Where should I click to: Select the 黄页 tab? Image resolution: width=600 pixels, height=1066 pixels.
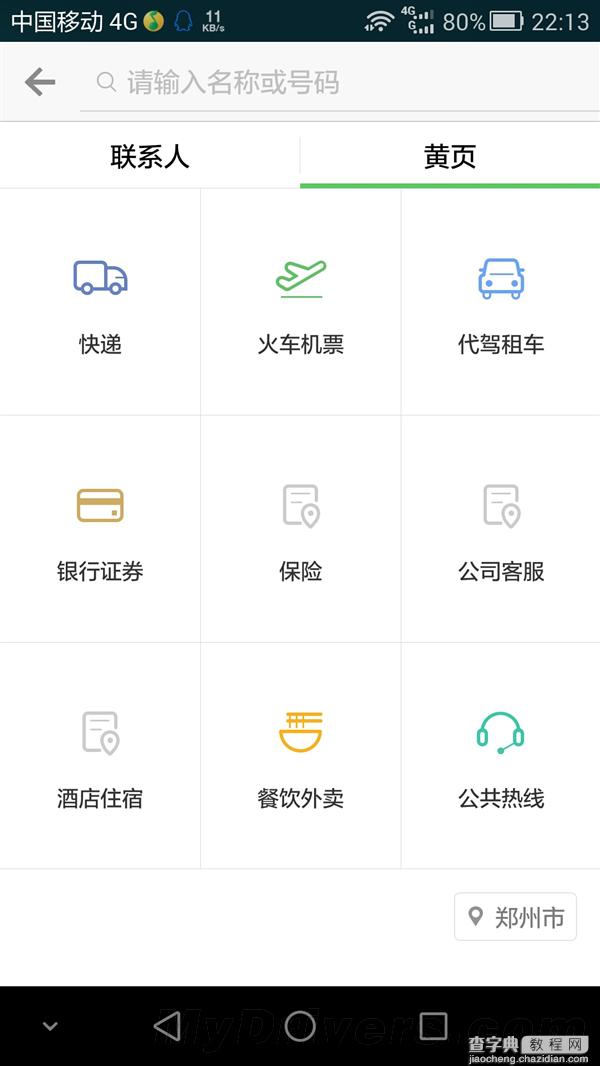coord(450,157)
